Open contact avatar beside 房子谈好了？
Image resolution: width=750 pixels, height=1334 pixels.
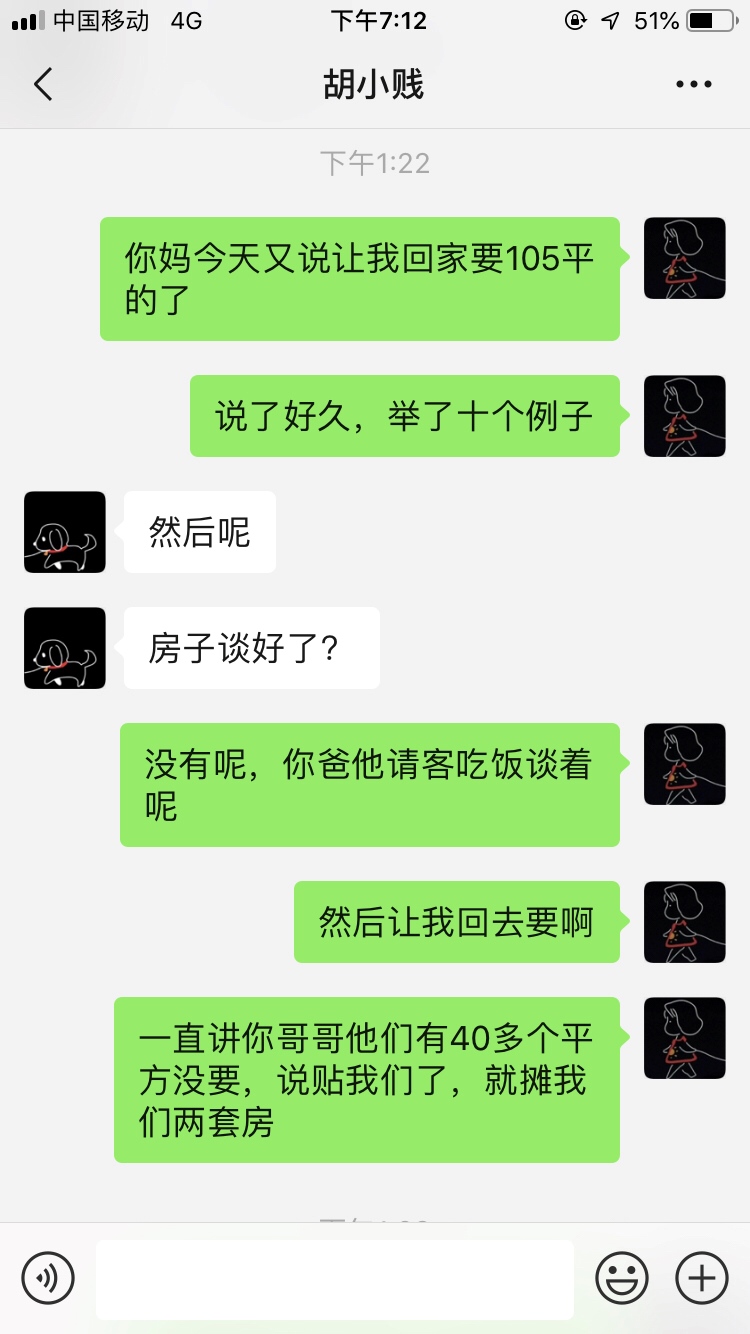(x=64, y=648)
